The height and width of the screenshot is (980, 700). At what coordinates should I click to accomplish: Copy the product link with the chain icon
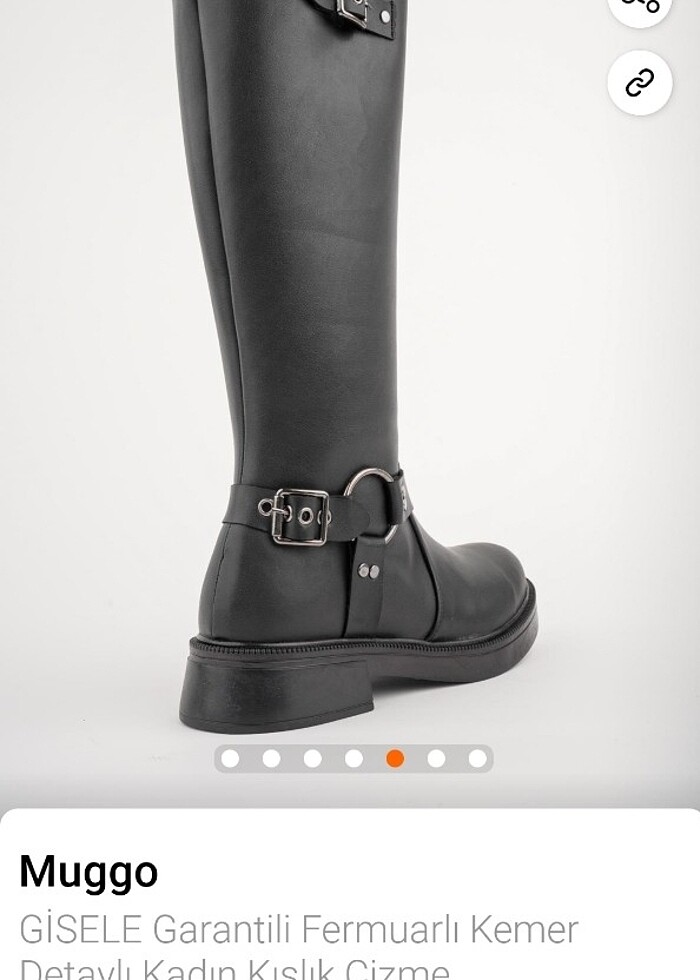point(639,84)
